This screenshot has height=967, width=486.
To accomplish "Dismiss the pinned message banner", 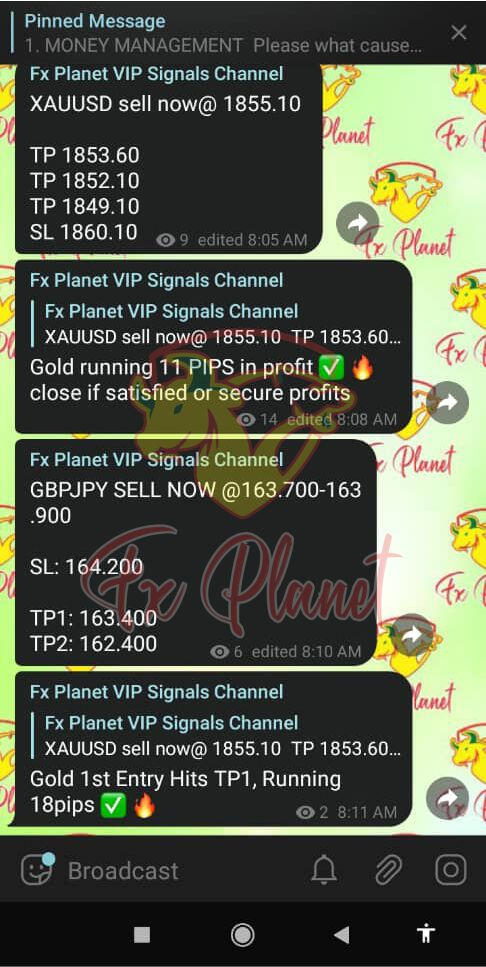I will (x=459, y=33).
